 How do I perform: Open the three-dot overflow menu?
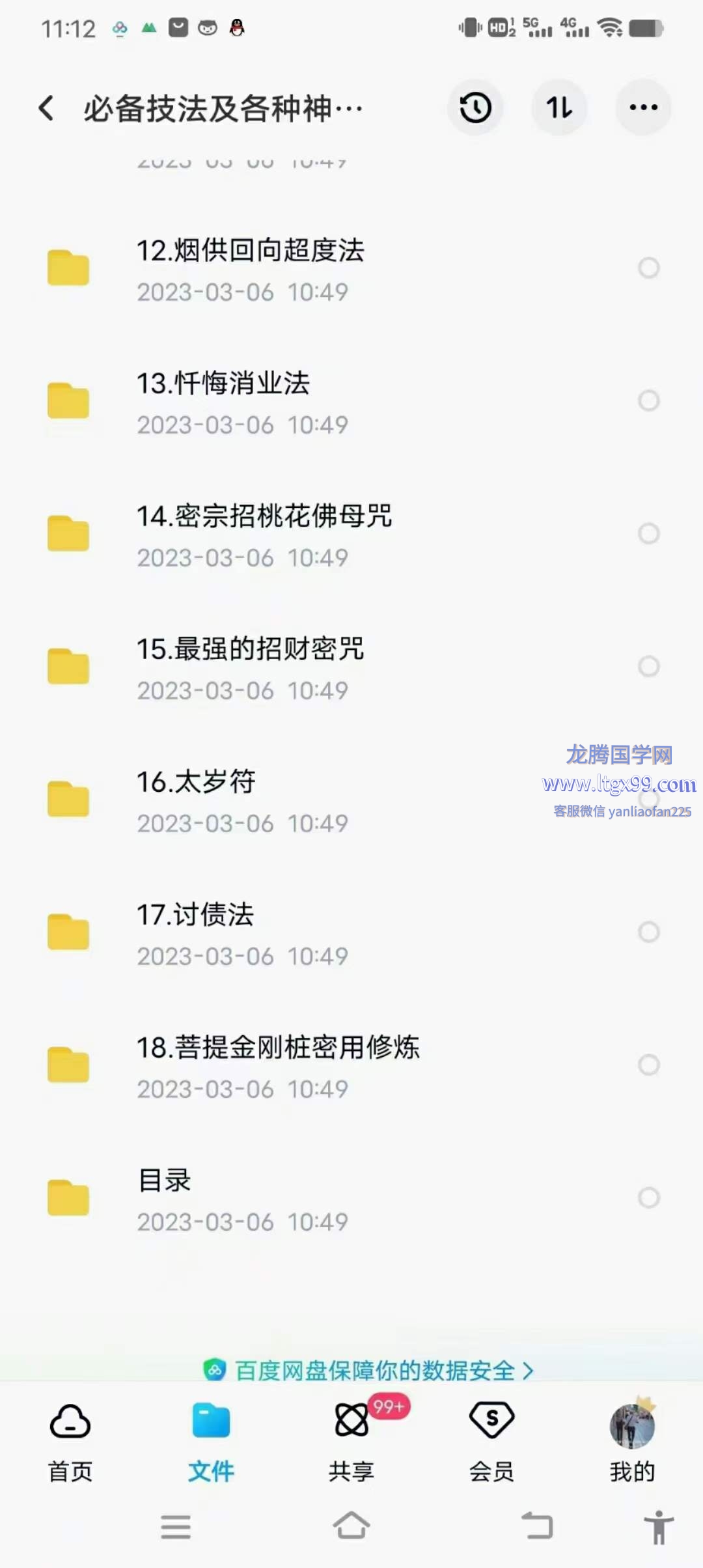643,108
